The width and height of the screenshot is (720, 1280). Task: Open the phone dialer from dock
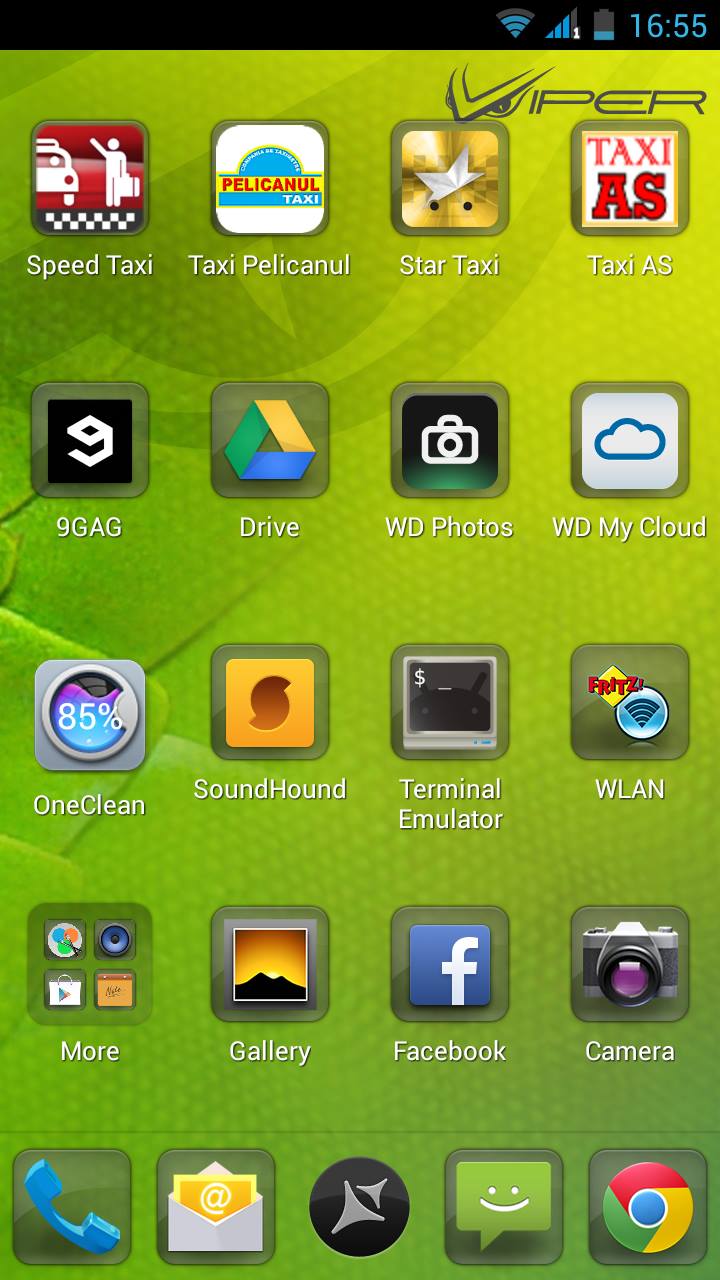point(72,1208)
